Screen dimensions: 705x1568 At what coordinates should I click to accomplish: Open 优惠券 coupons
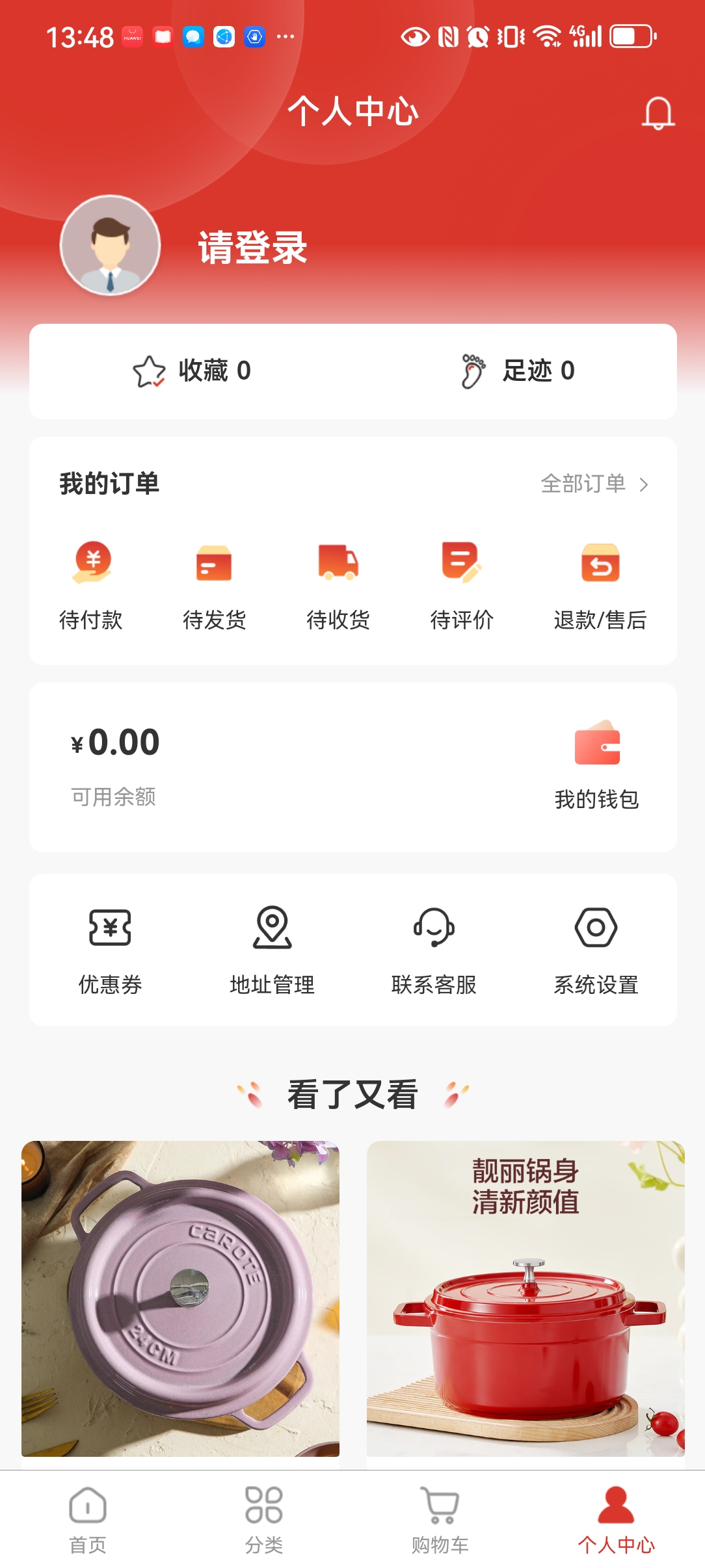click(110, 950)
